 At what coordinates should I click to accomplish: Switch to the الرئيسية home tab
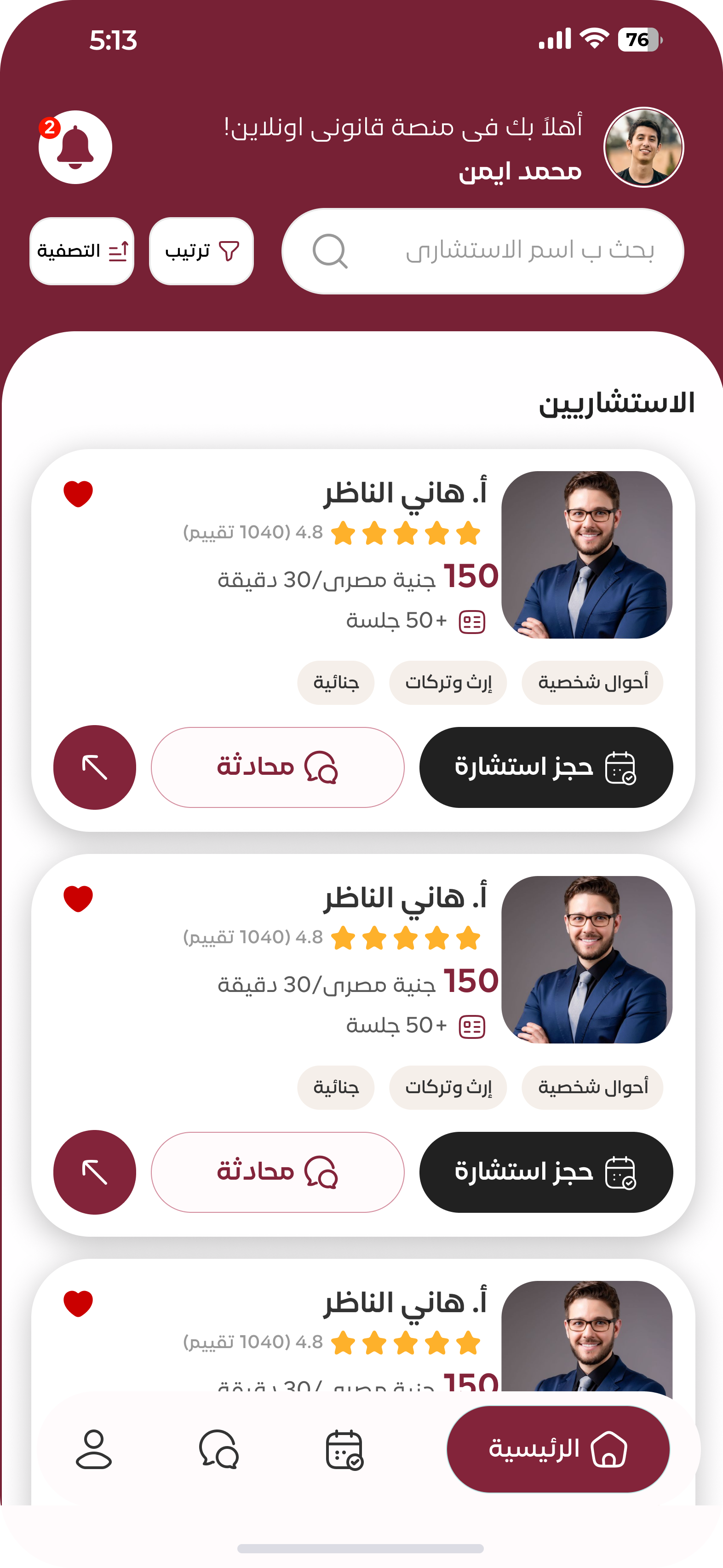pos(558,1449)
